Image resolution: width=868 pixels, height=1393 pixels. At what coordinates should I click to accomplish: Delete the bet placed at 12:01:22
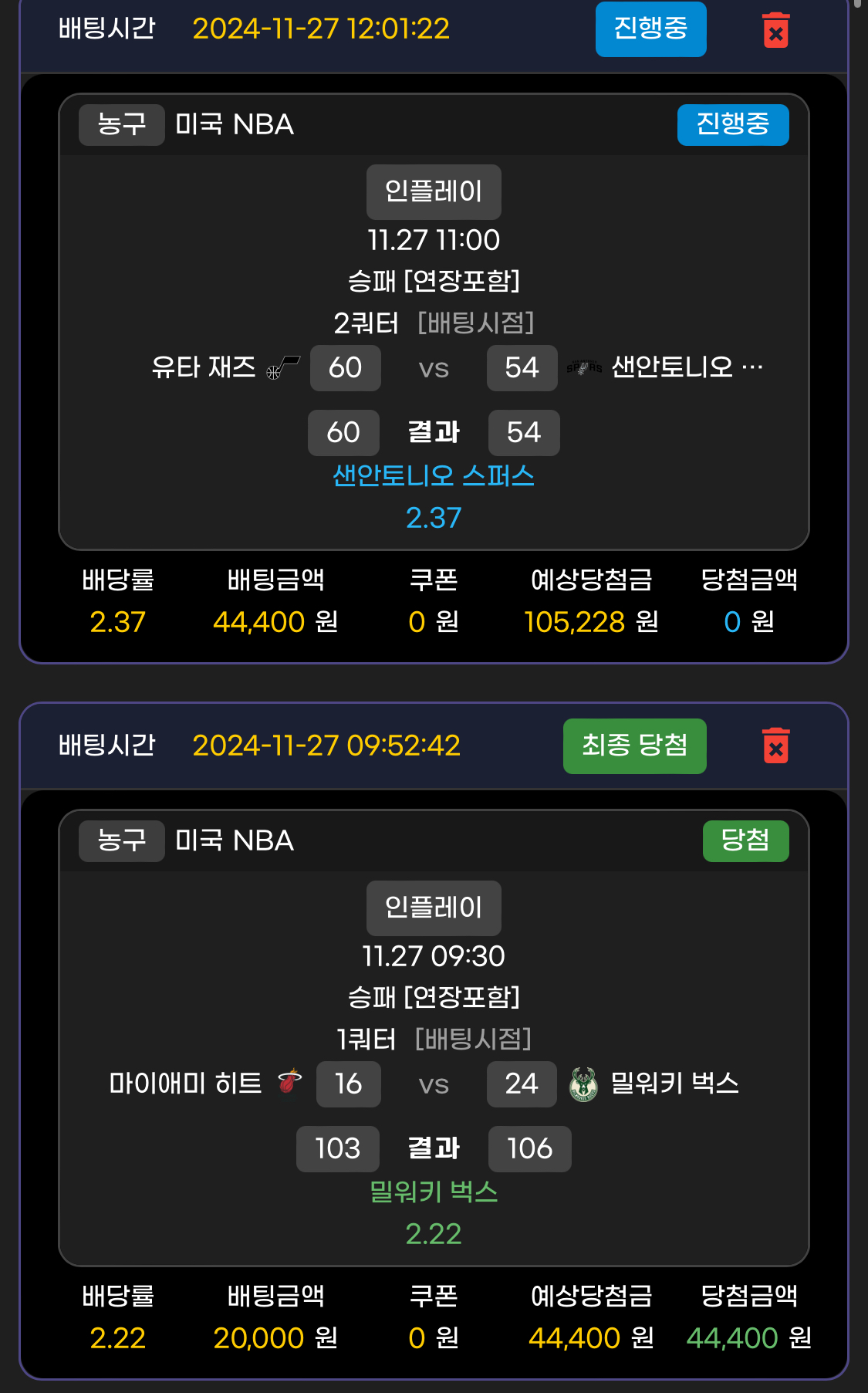tap(775, 31)
